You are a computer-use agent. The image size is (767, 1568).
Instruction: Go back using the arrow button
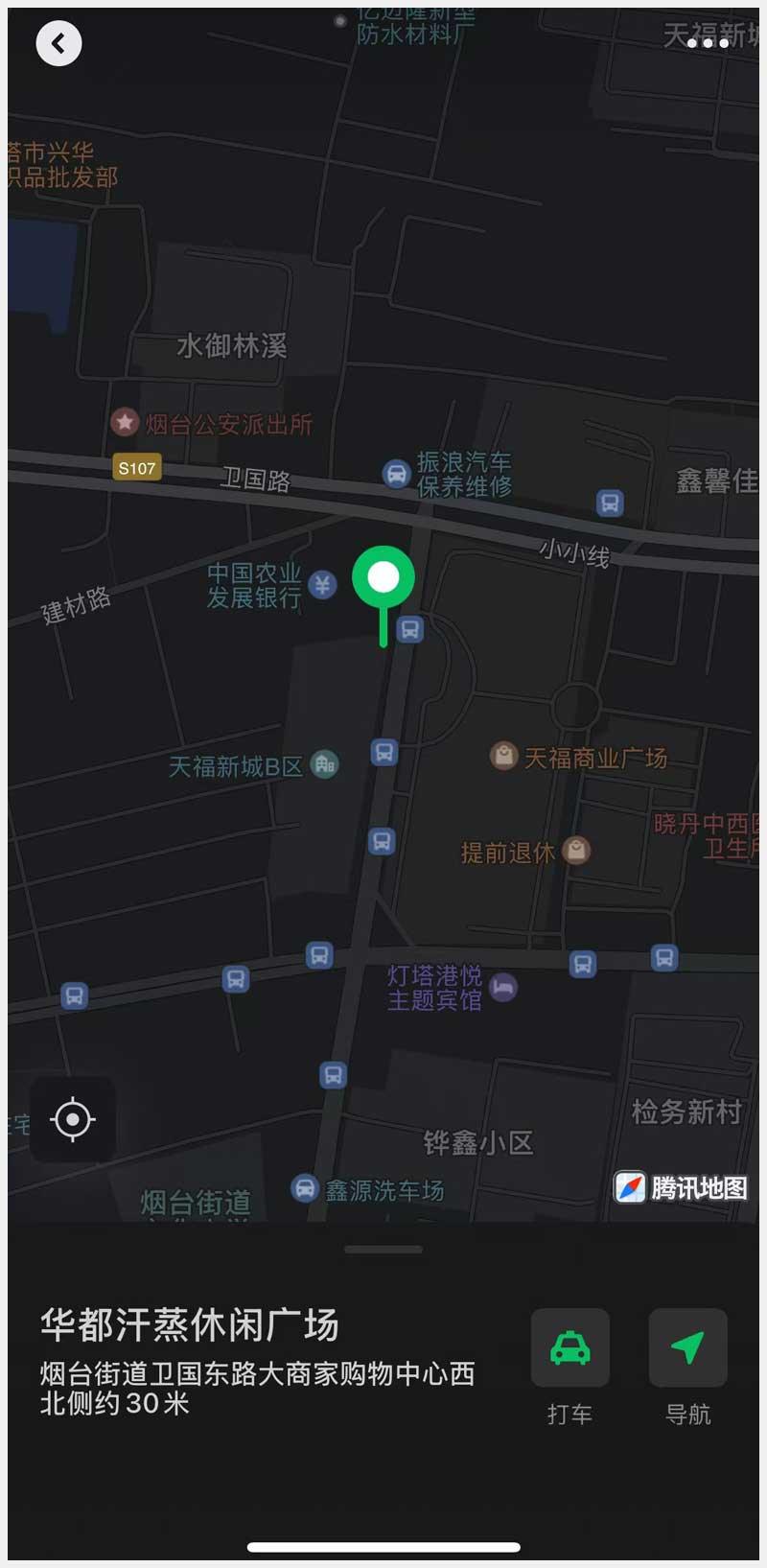[58, 43]
